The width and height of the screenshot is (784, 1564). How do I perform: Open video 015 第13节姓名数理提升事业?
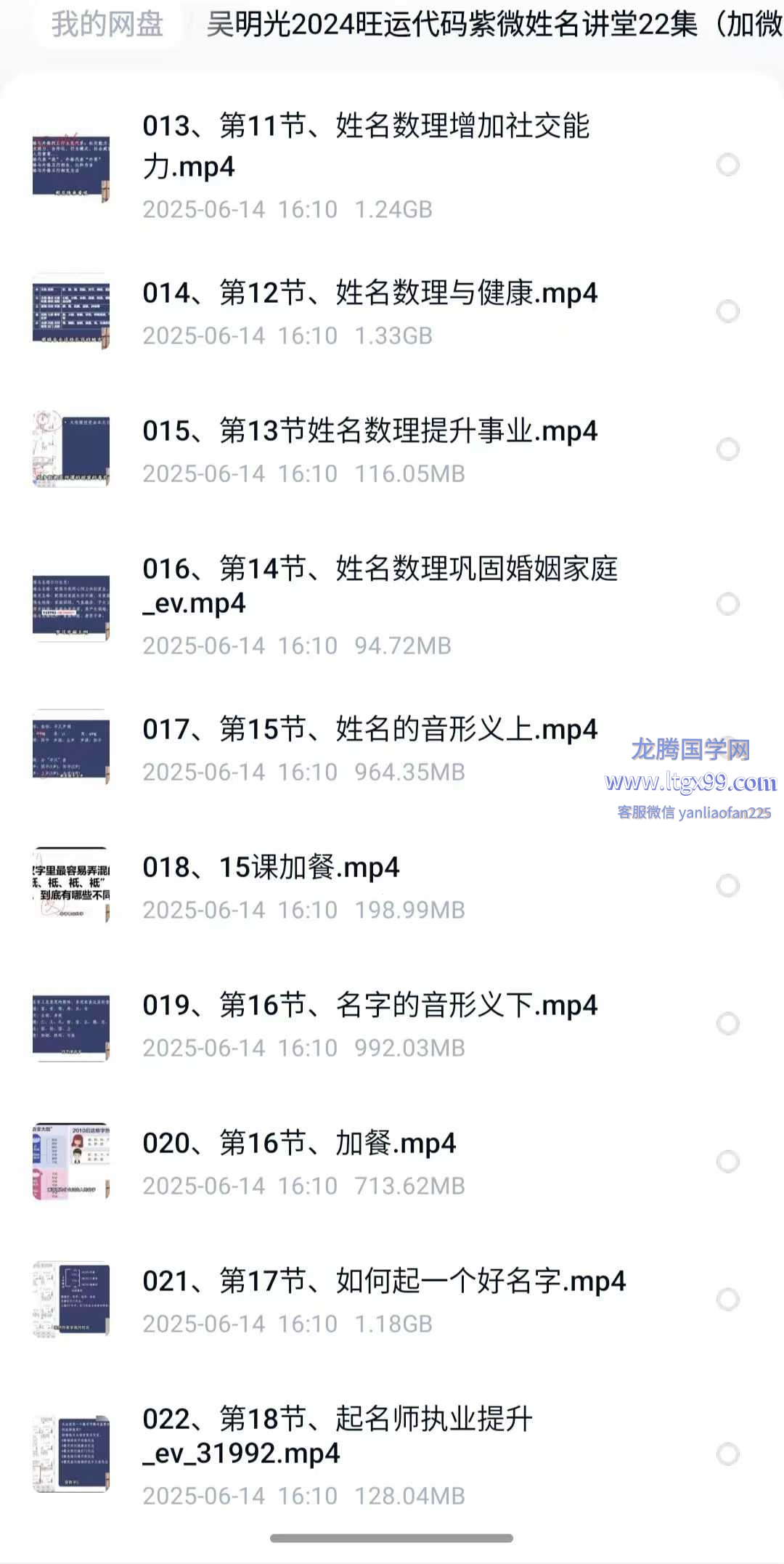pos(369,431)
